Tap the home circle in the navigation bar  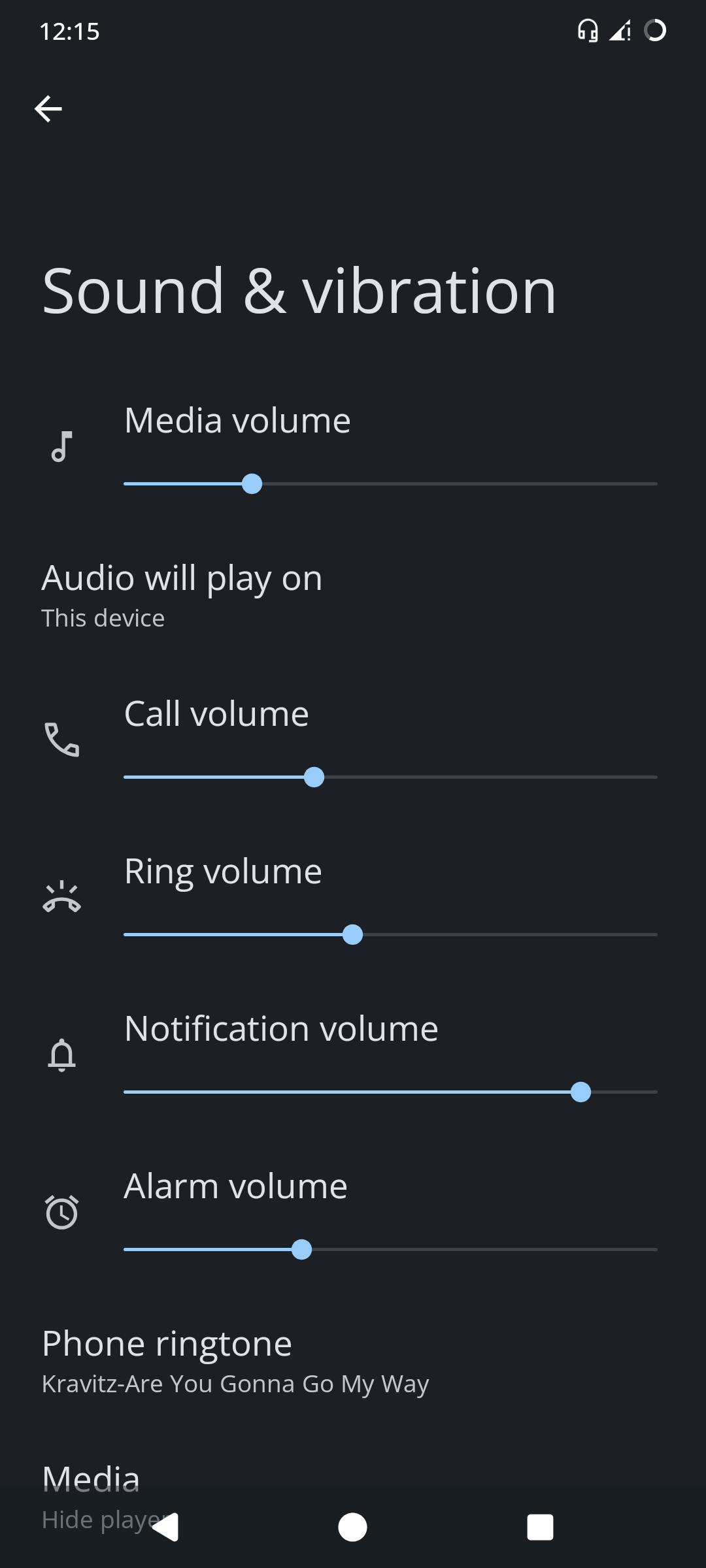point(353,1528)
